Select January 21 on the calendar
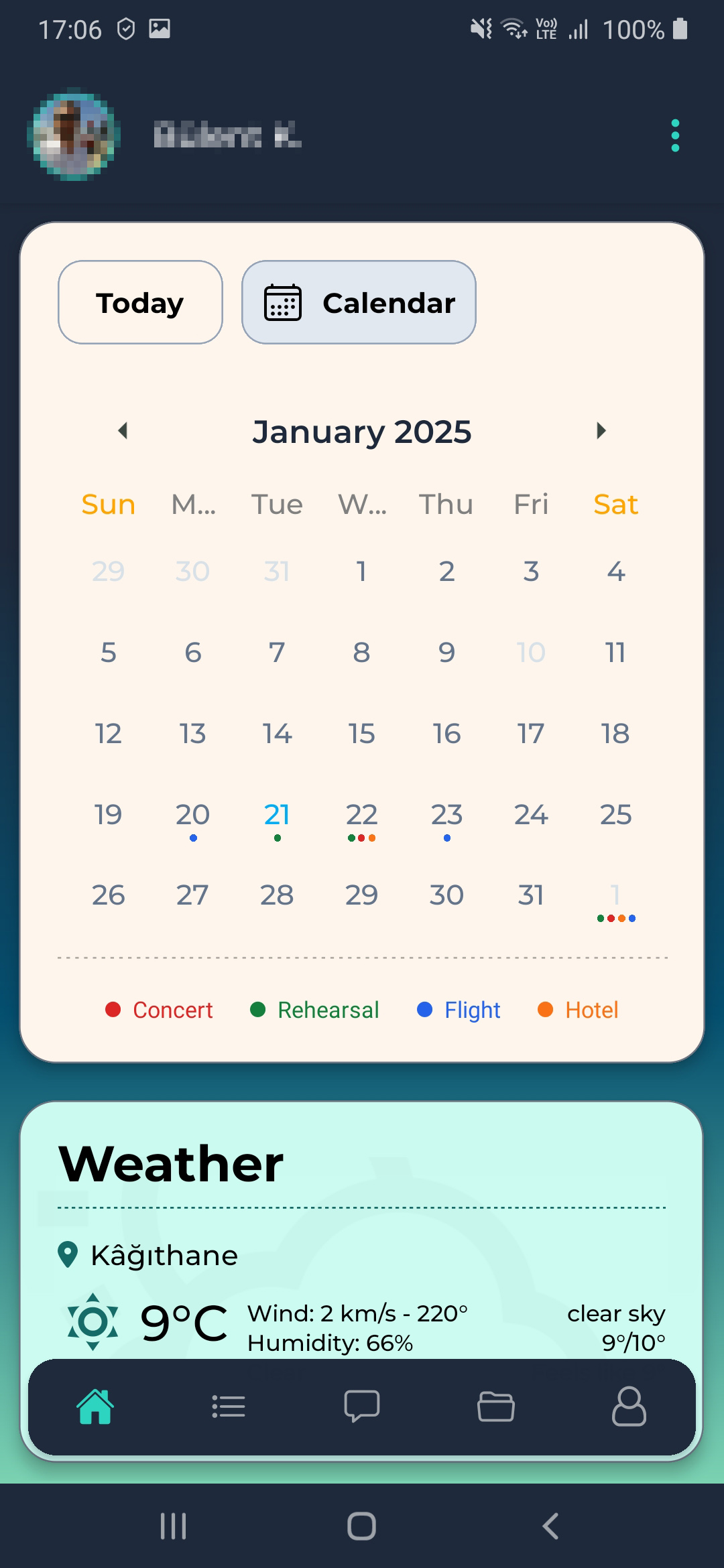 277,815
